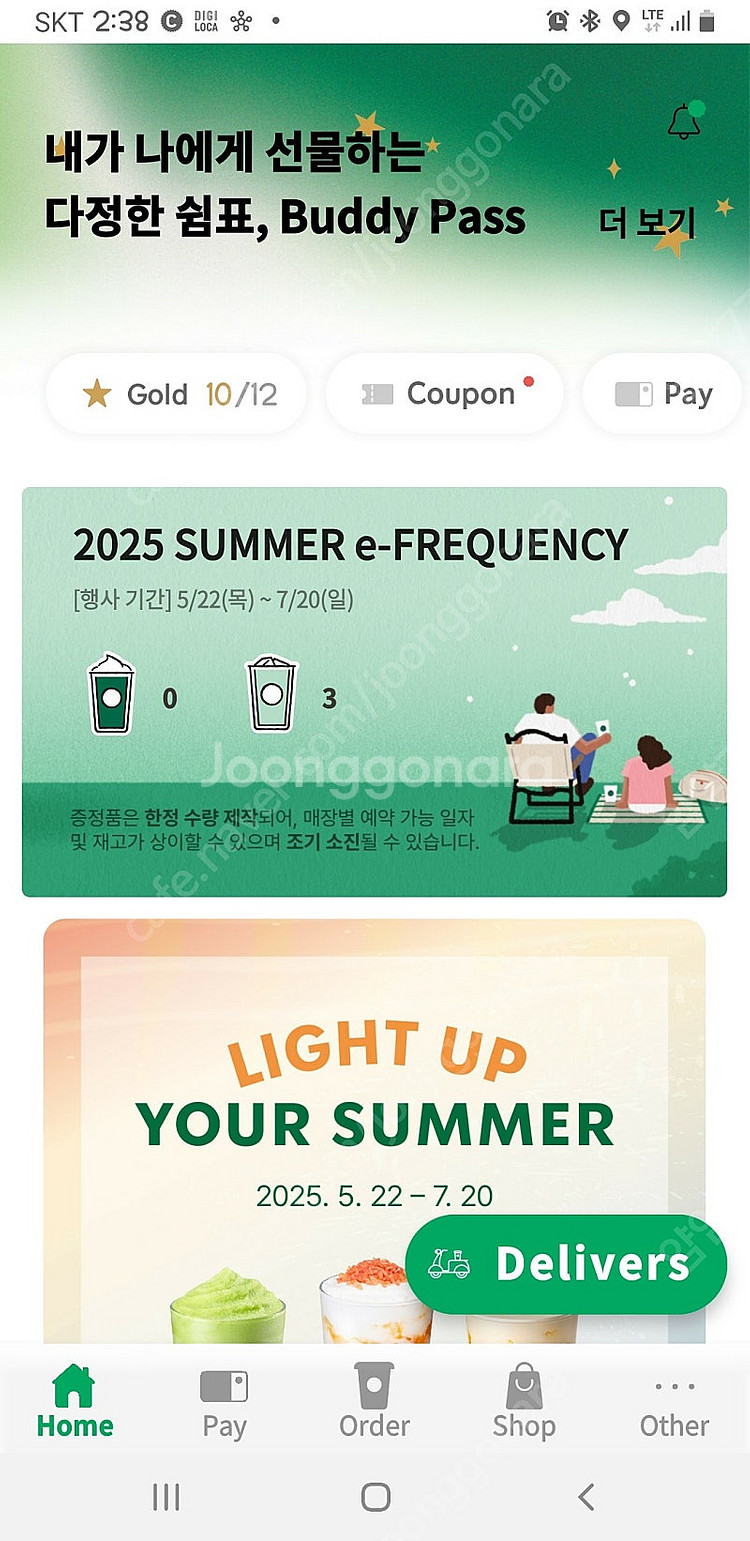Start a Delivers order

pyautogui.click(x=566, y=1264)
